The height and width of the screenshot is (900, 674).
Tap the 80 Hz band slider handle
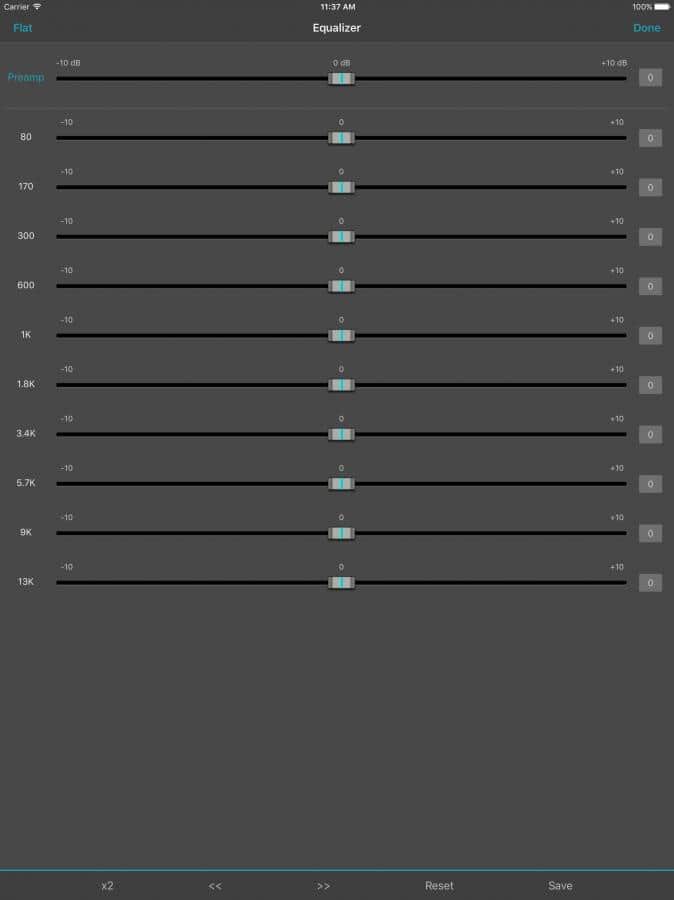(341, 138)
